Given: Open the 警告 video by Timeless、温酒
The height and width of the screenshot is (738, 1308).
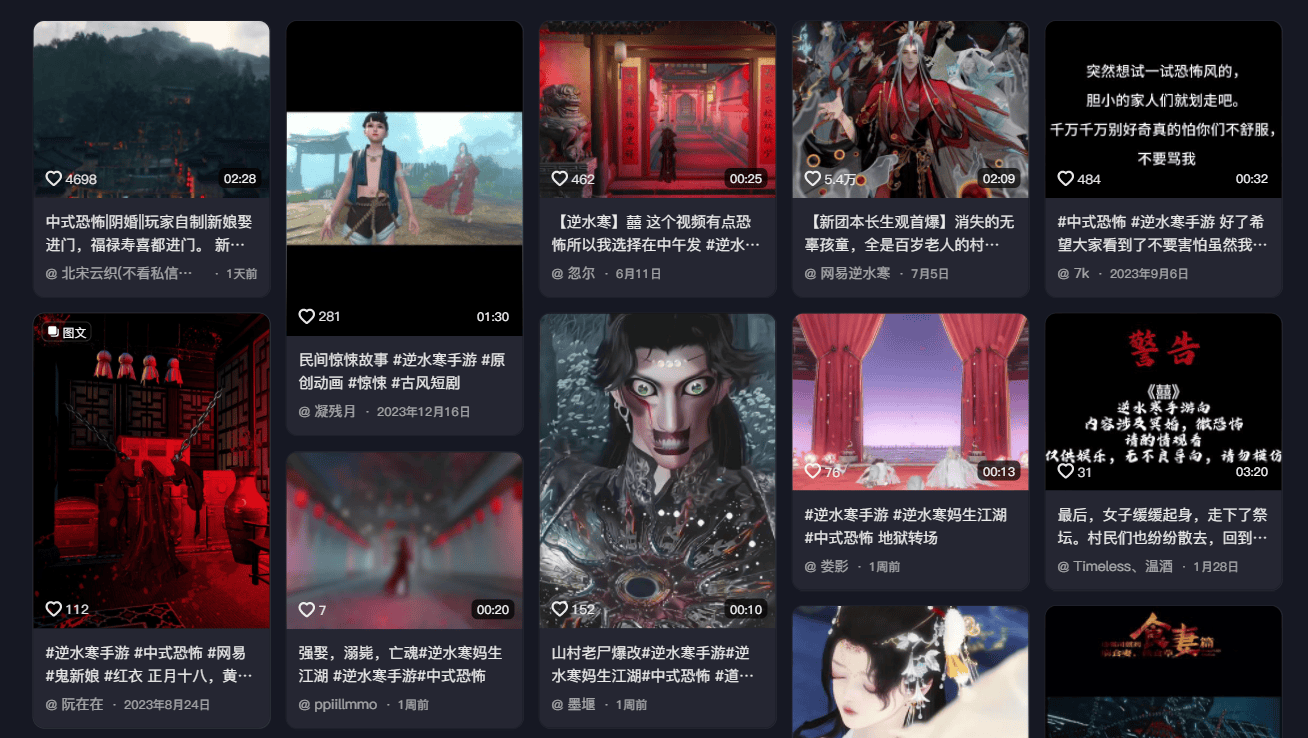Looking at the screenshot, I should pos(1163,400).
